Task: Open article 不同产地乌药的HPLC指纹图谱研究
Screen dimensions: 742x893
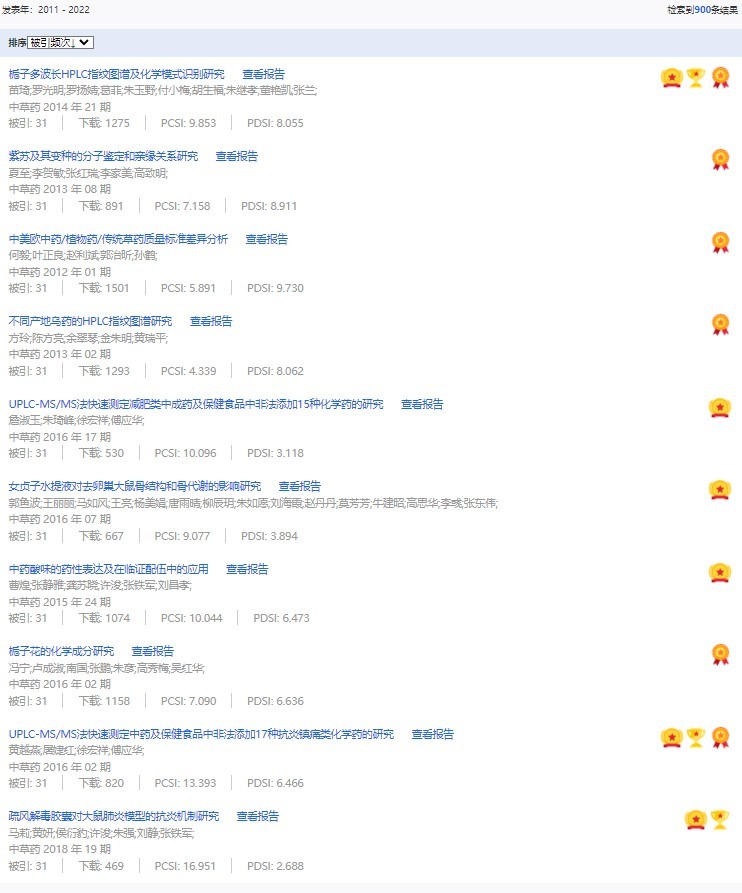Action: (90, 321)
